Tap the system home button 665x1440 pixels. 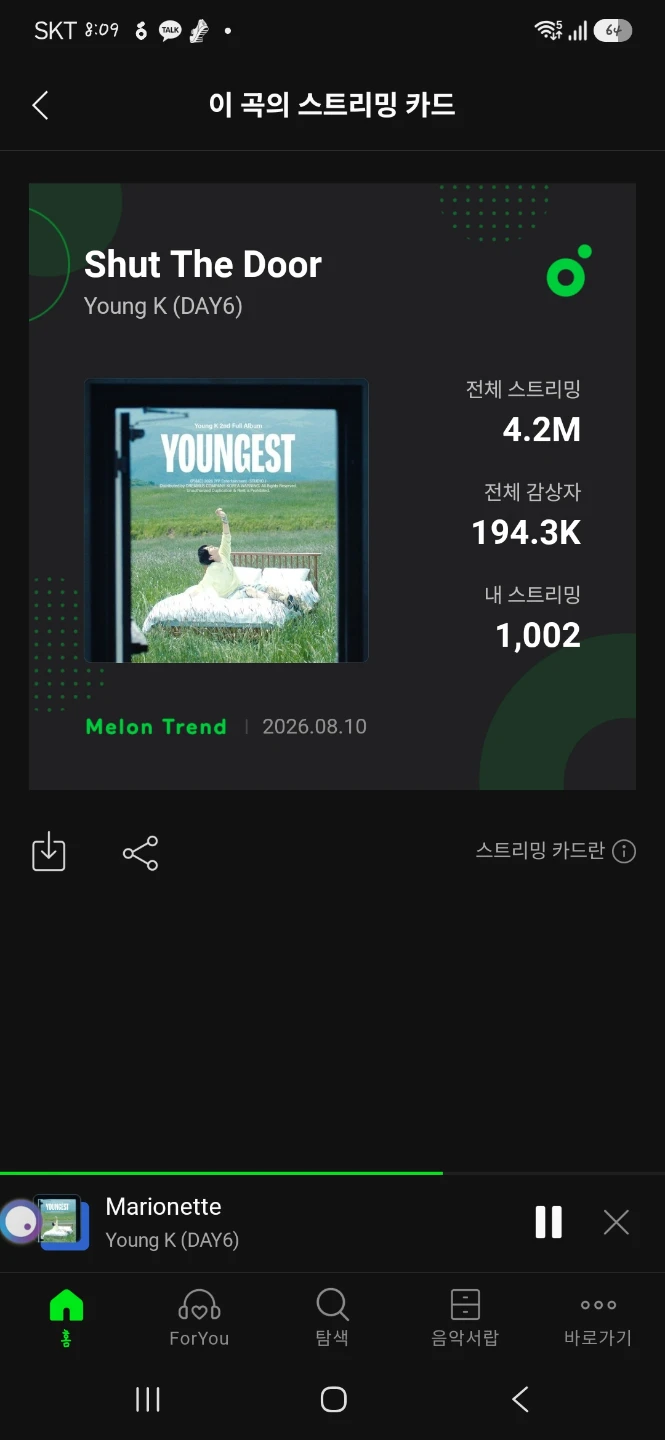click(333, 1399)
